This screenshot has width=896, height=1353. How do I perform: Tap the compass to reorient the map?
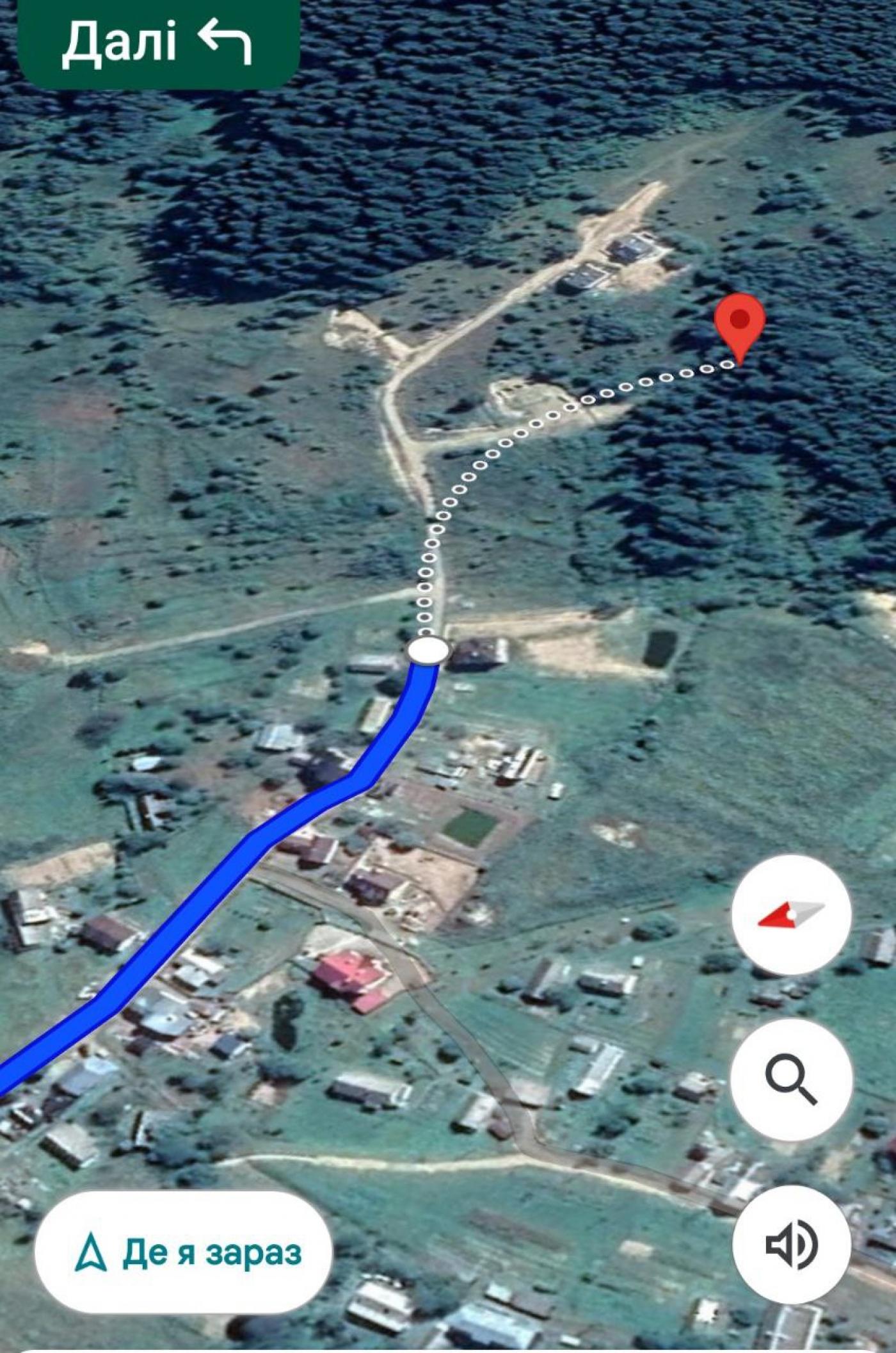pyautogui.click(x=792, y=914)
